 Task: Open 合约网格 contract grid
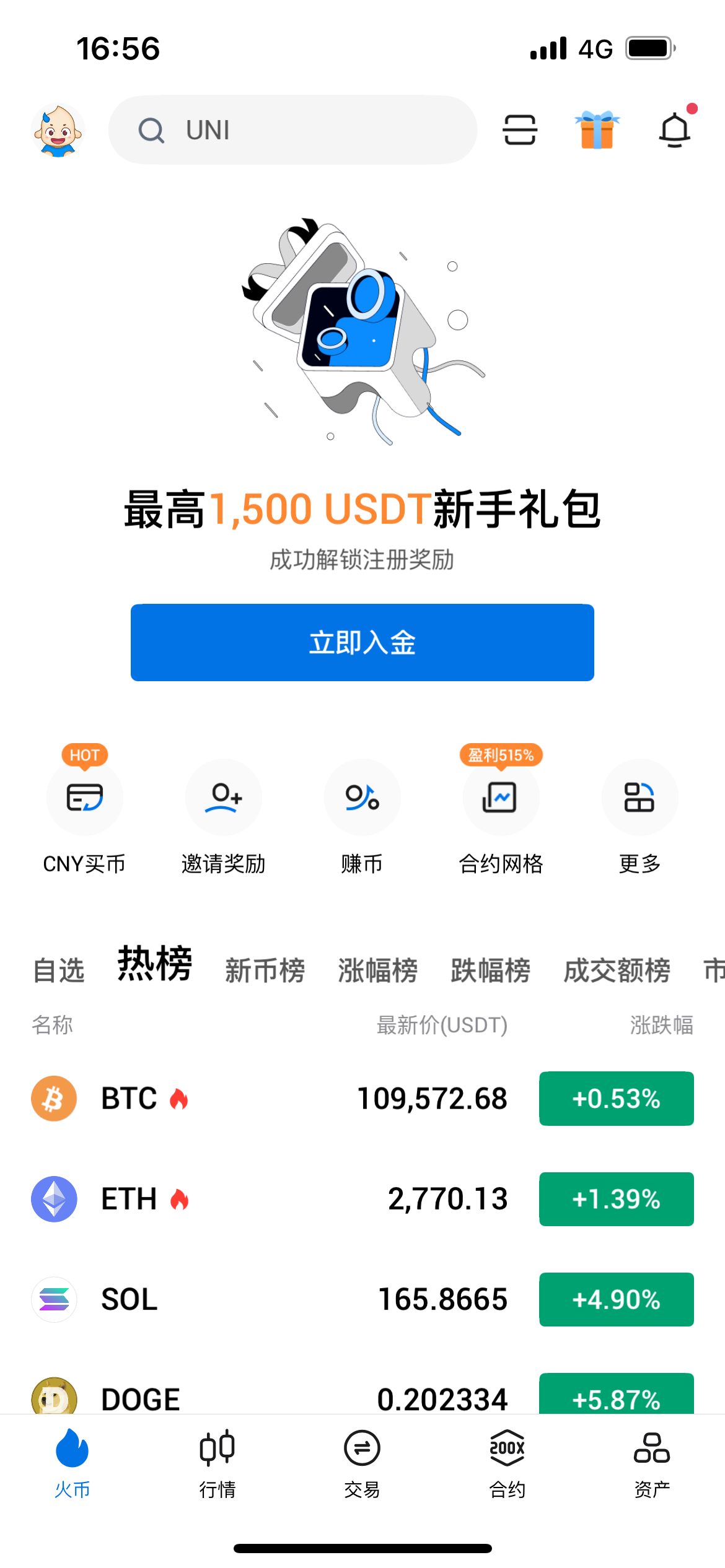click(501, 812)
